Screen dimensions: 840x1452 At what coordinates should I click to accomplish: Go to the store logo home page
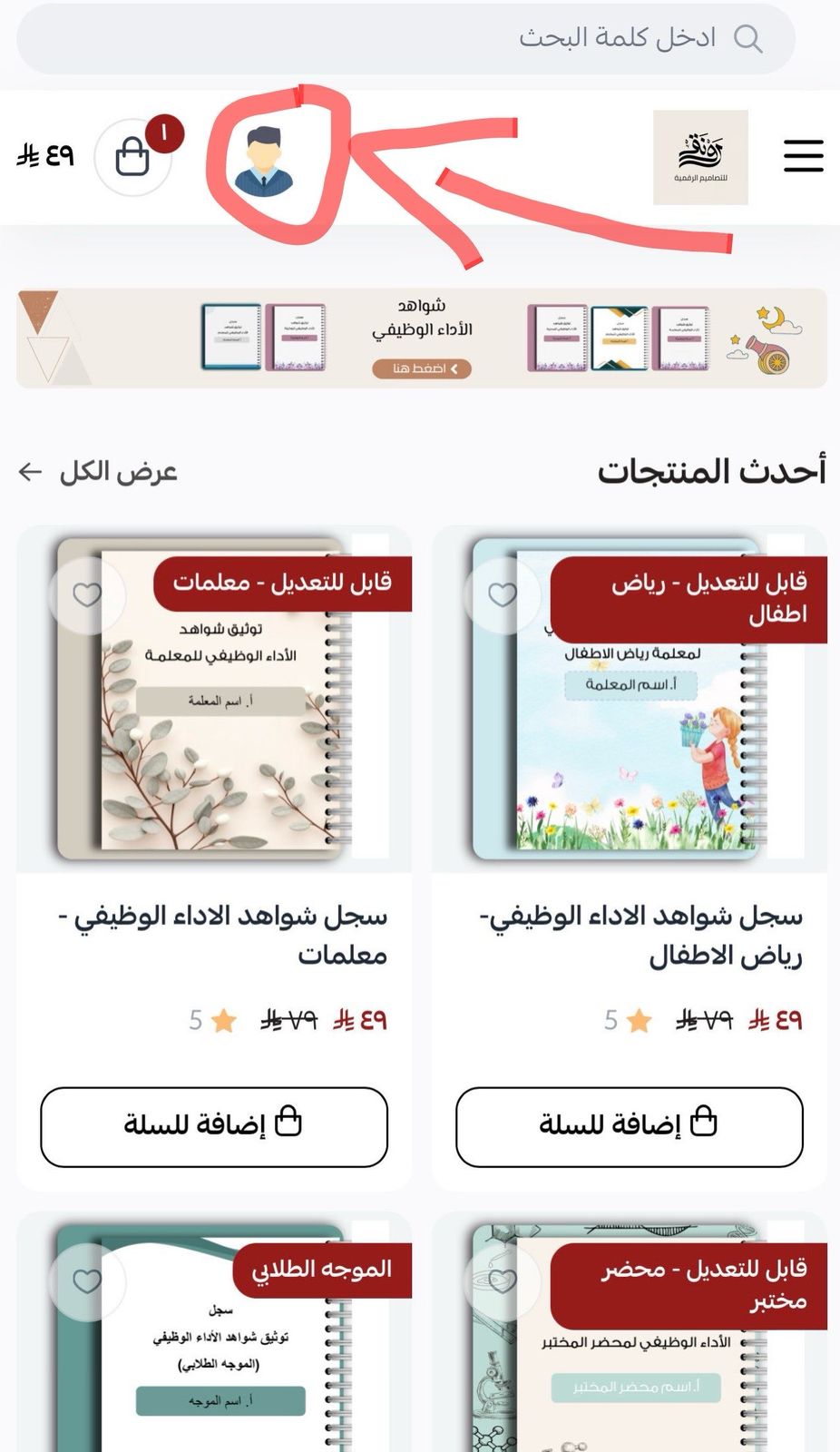pyautogui.click(x=700, y=157)
